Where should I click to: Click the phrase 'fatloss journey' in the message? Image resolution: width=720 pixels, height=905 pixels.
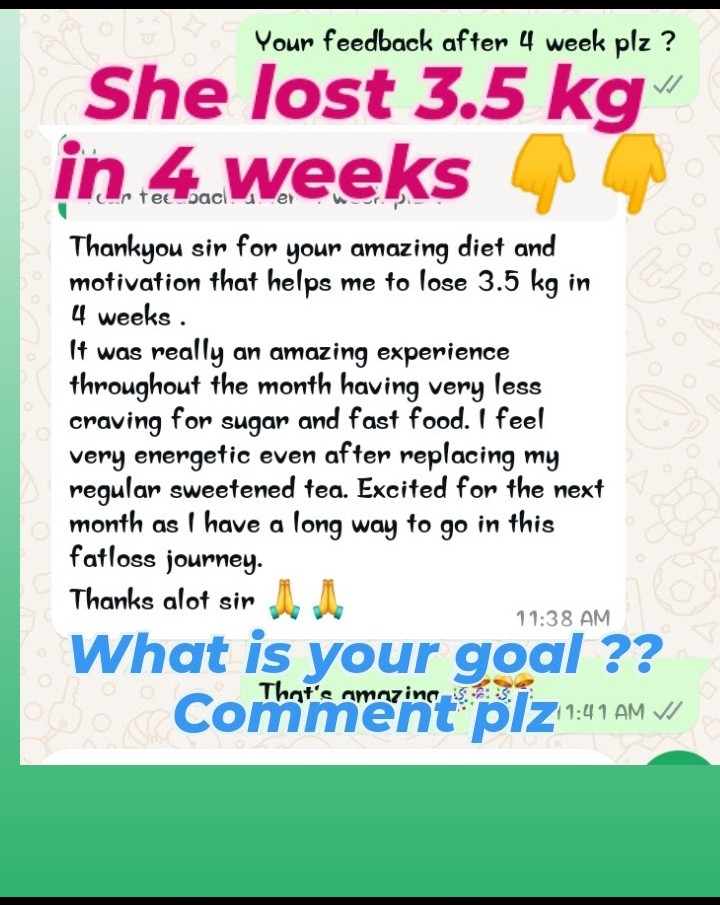[165, 558]
